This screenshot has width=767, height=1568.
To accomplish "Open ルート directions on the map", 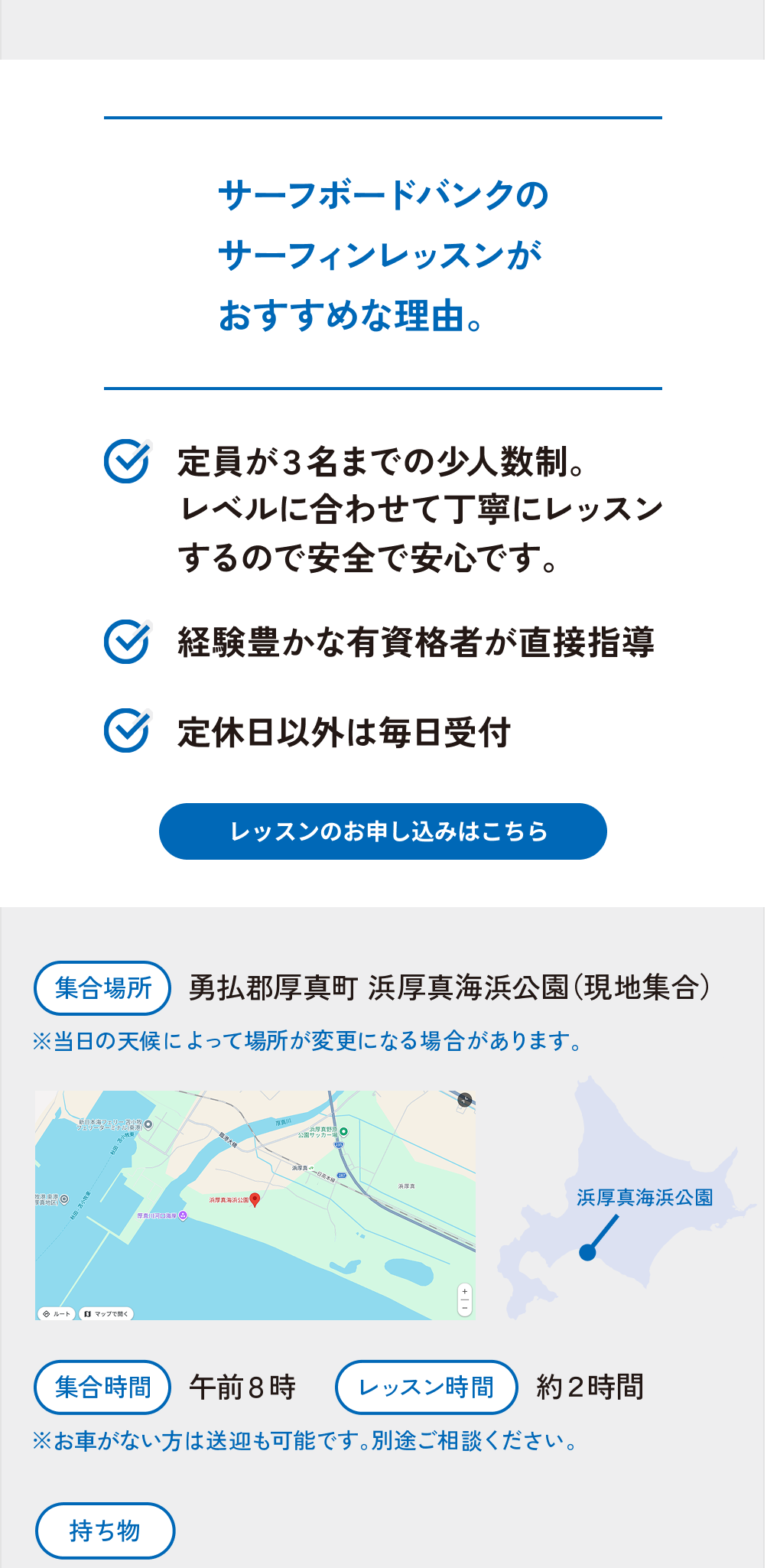I will point(57,1313).
